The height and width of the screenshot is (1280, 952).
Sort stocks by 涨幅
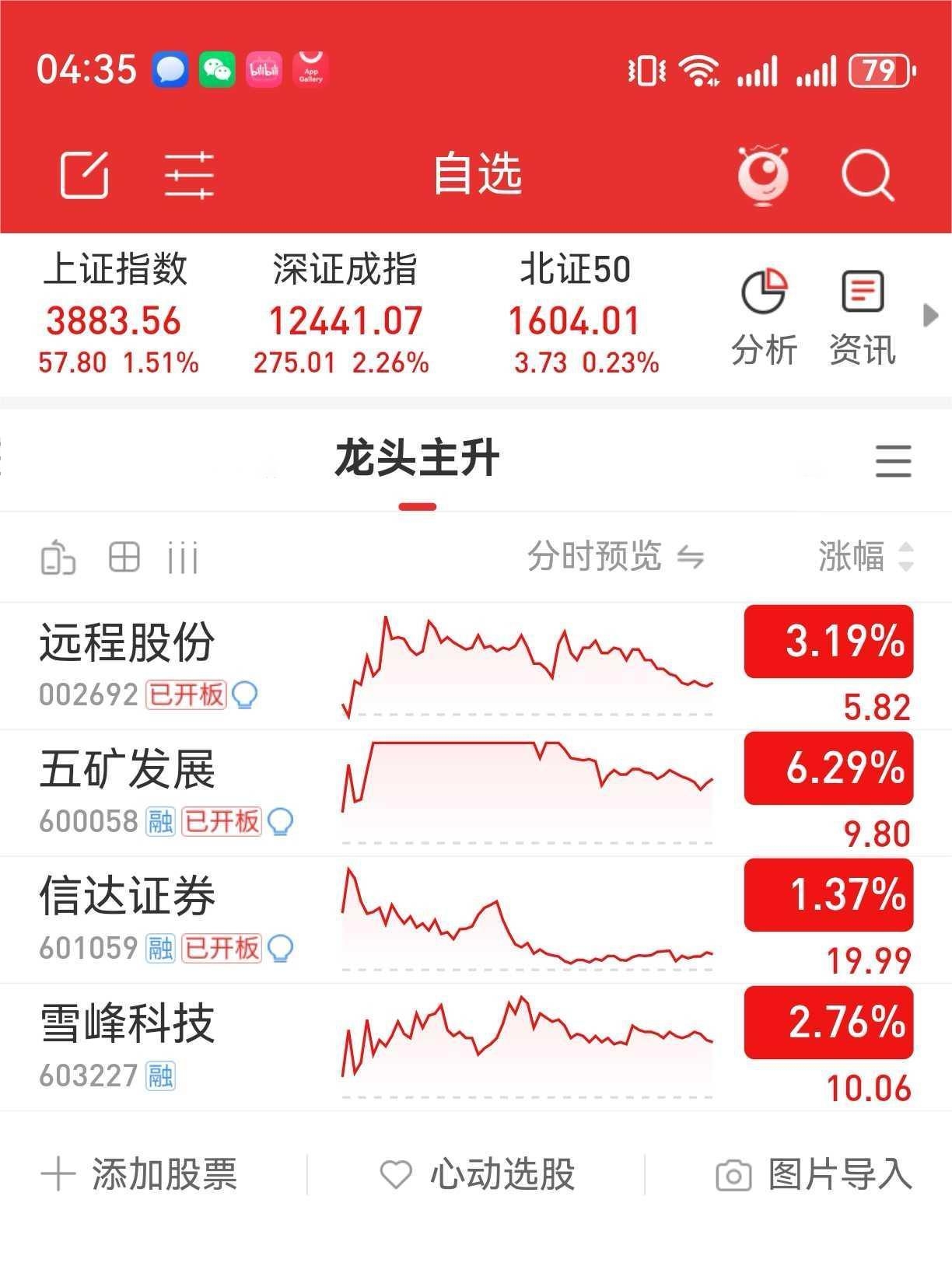pyautogui.click(x=865, y=557)
